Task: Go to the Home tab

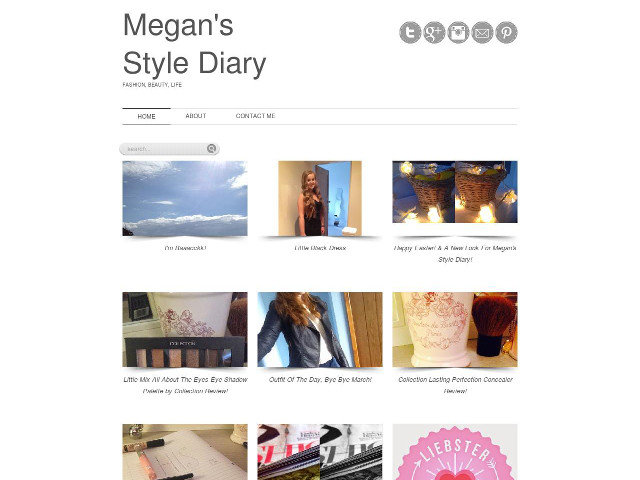Action: click(x=146, y=116)
